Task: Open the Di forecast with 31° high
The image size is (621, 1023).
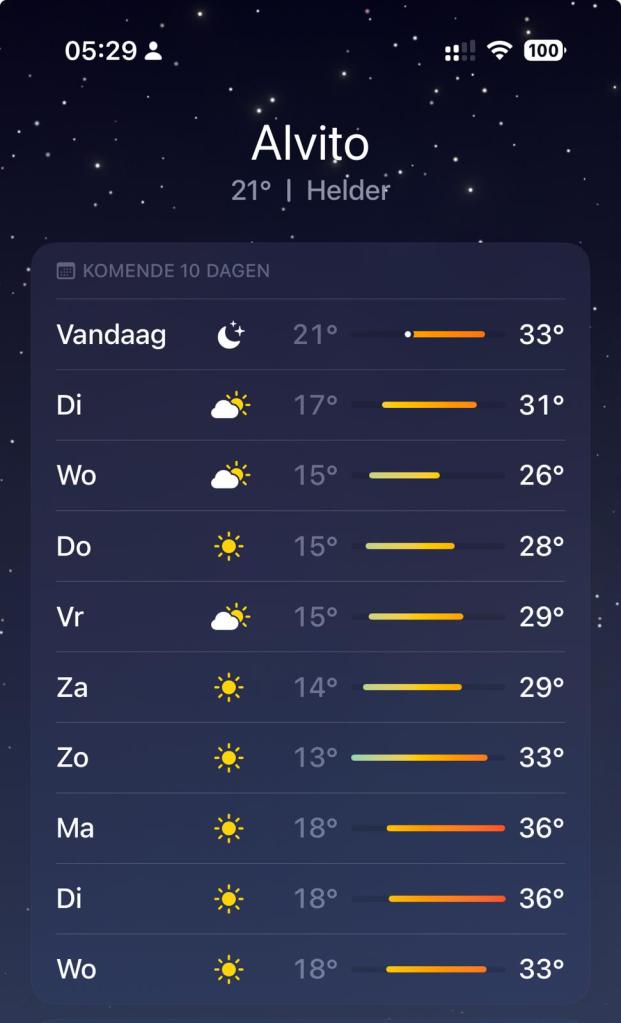Action: tap(310, 405)
